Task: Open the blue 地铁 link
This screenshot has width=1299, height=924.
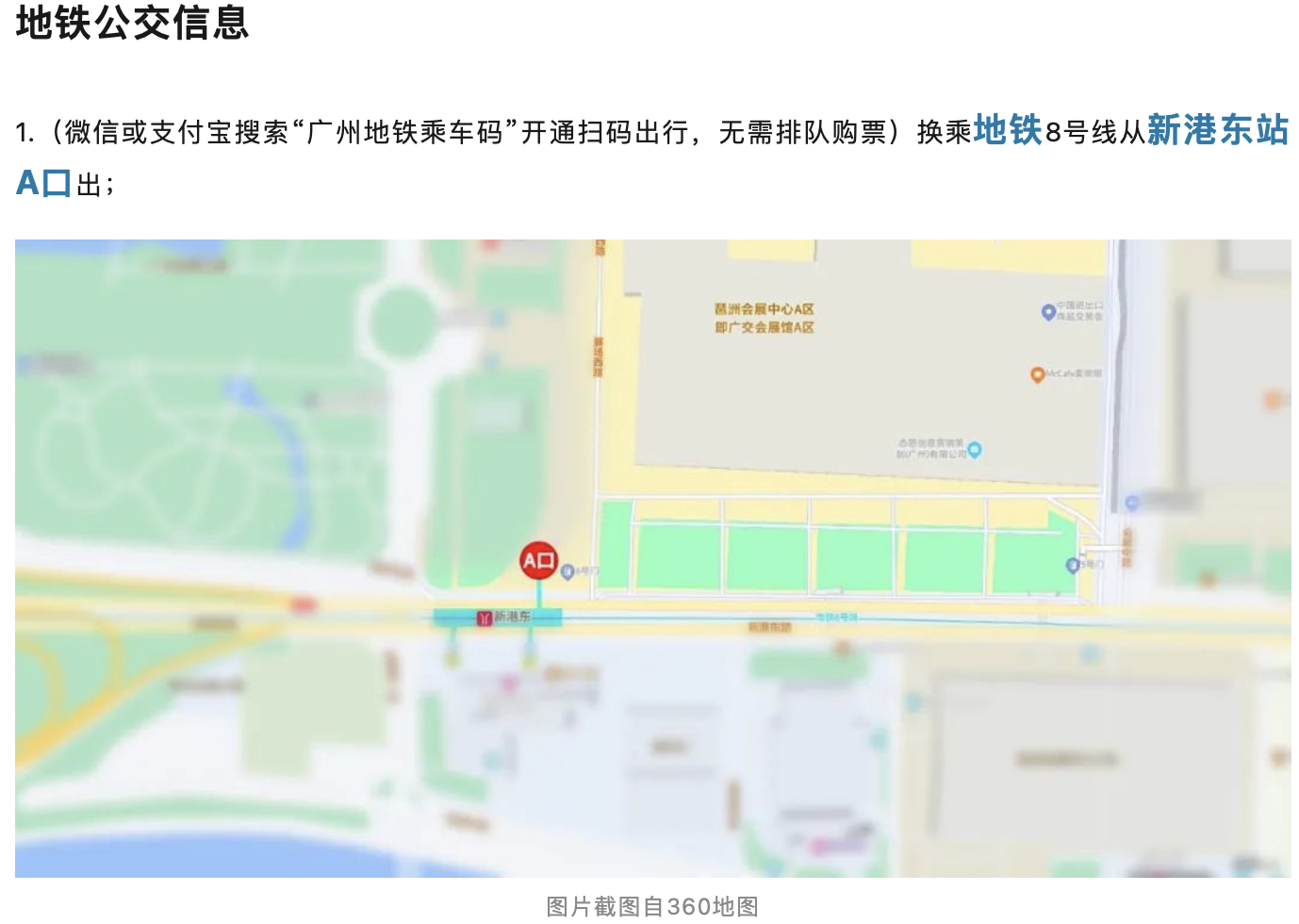Action: coord(1007,130)
